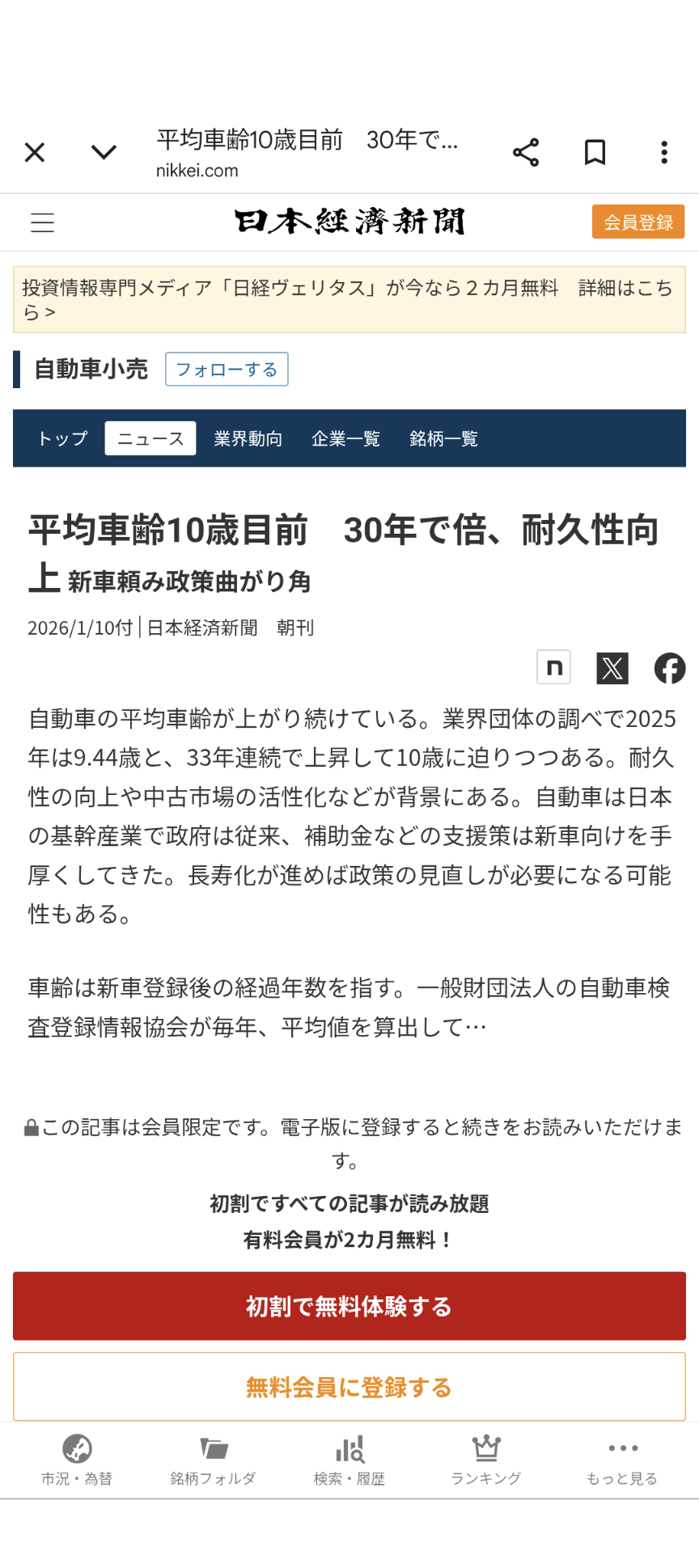The image size is (699, 1568).
Task: Switch to the トップ tab
Action: pos(62,438)
